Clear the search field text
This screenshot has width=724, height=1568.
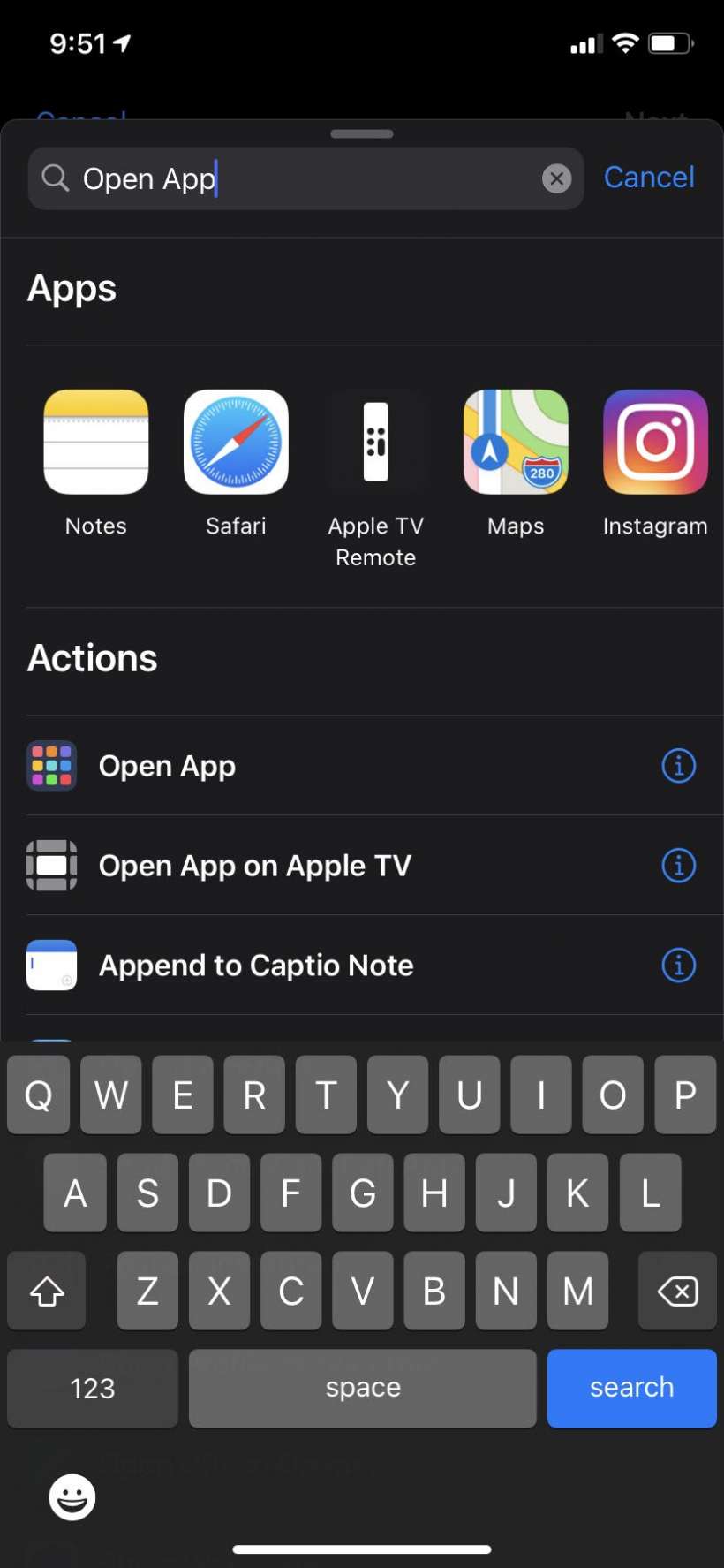[556, 178]
